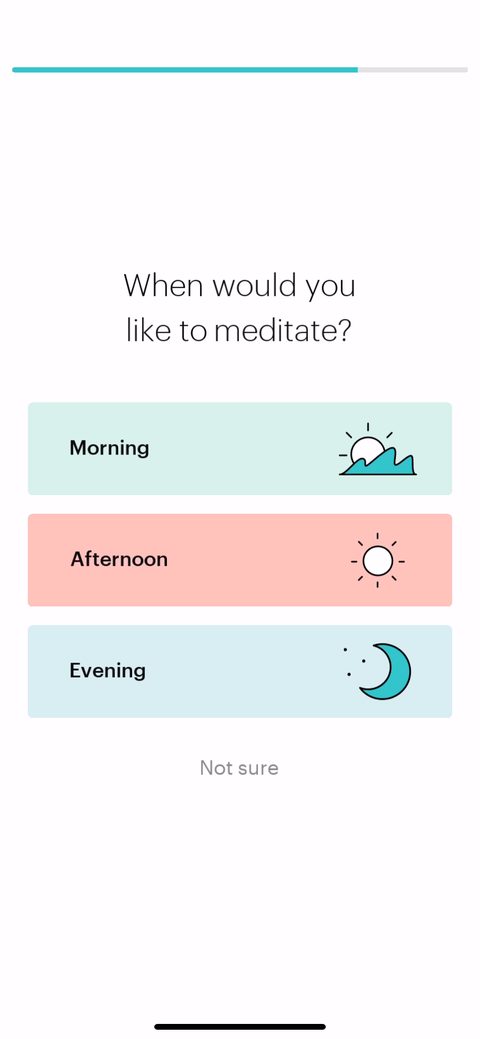Viewport: 480px width, 1039px height.
Task: Tap the Not sure link
Action: click(x=239, y=768)
